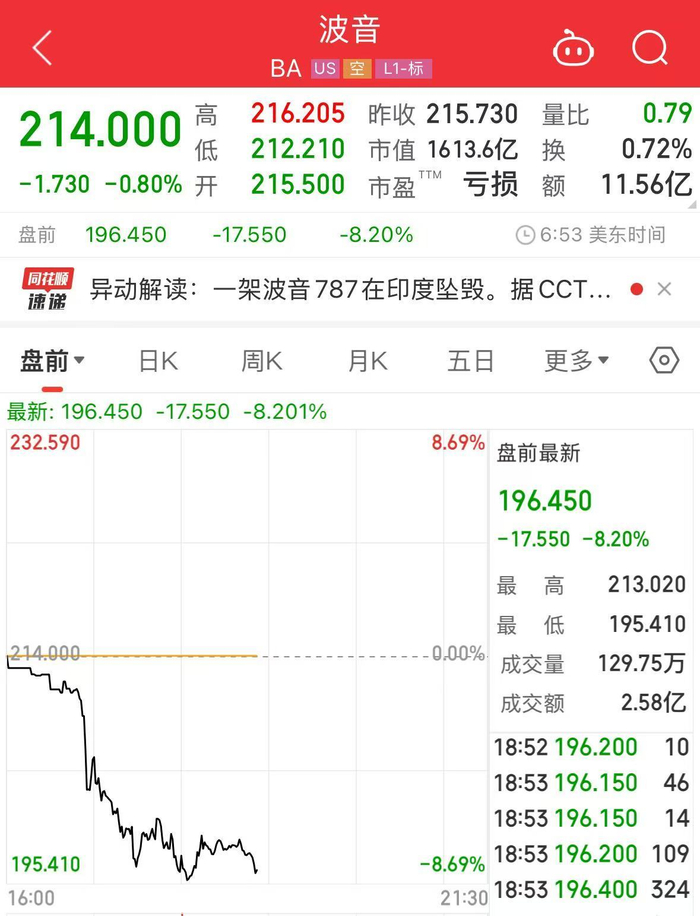
Task: Open the robot assistant icon
Action: pos(573,47)
